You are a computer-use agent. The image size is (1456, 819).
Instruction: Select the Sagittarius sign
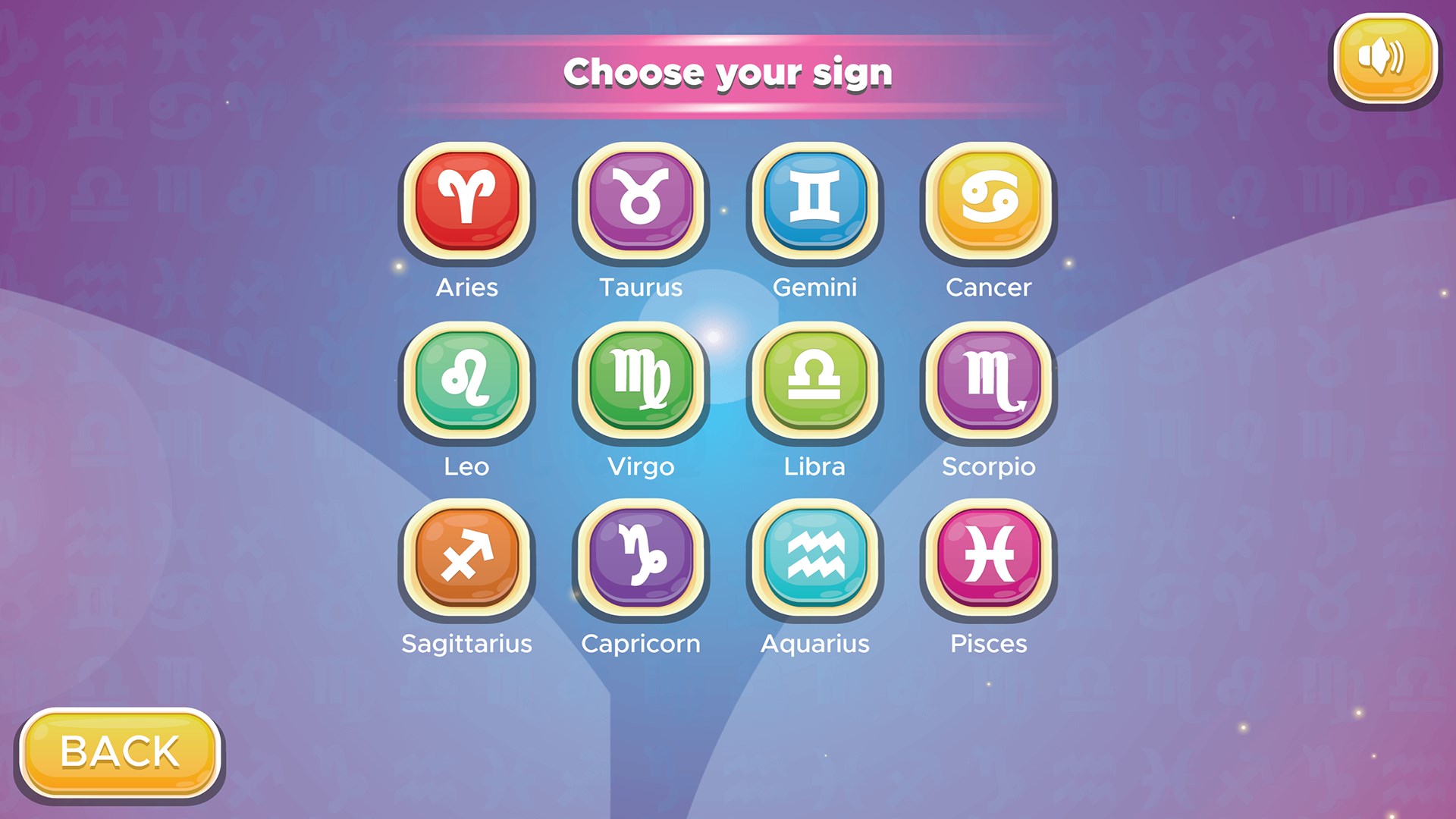click(467, 557)
